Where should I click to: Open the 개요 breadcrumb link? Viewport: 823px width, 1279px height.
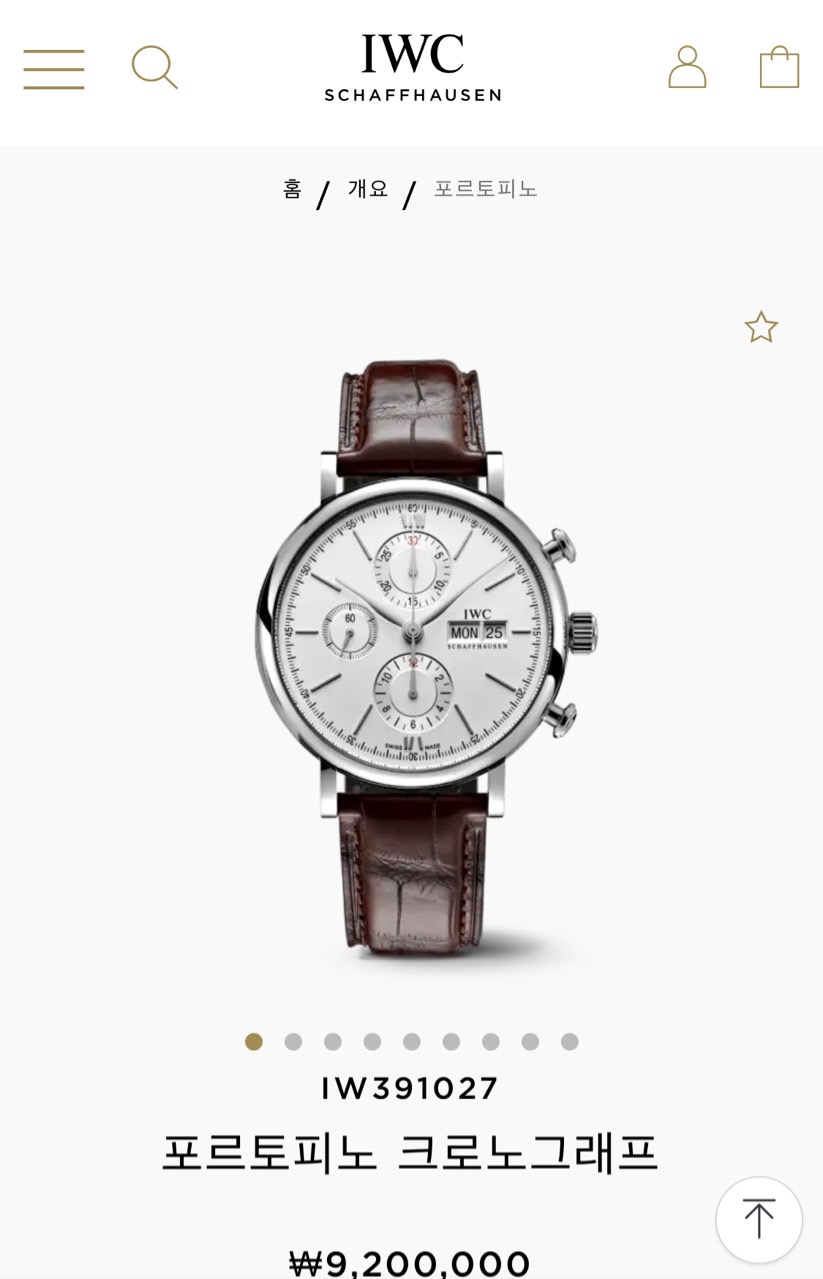(368, 189)
